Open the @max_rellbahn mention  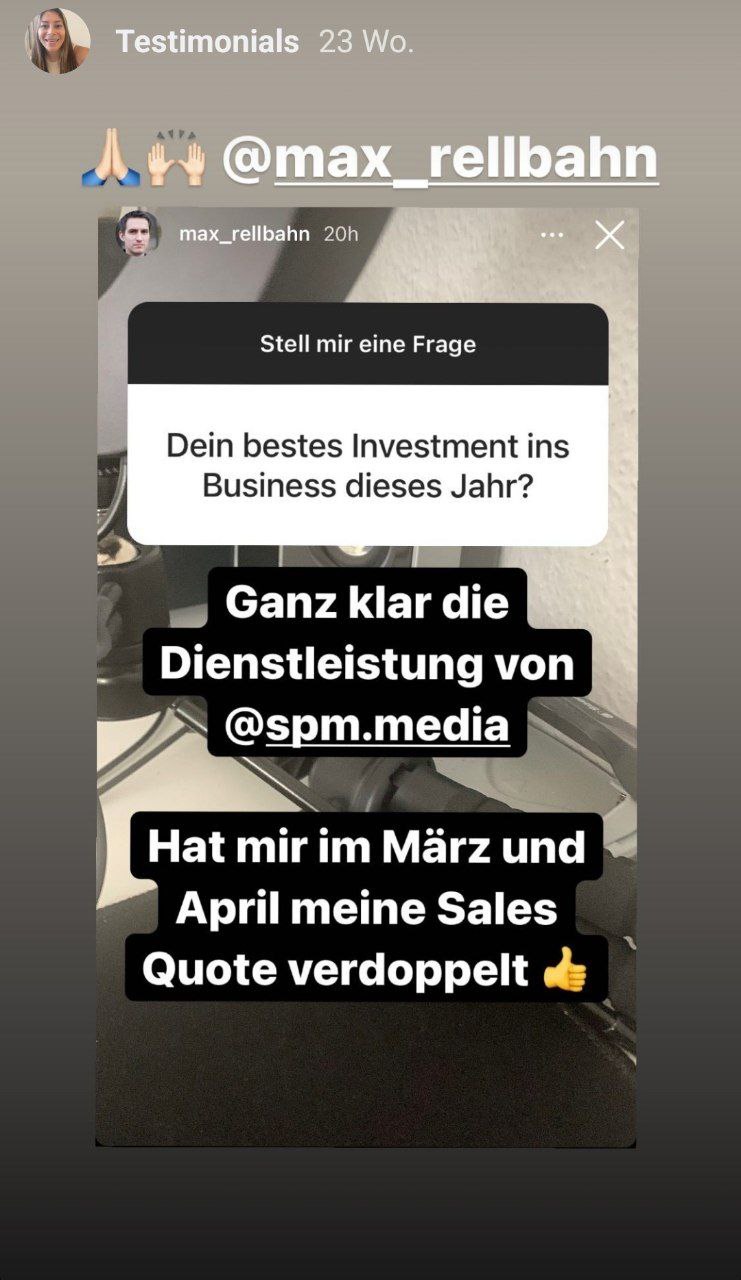tap(440, 159)
